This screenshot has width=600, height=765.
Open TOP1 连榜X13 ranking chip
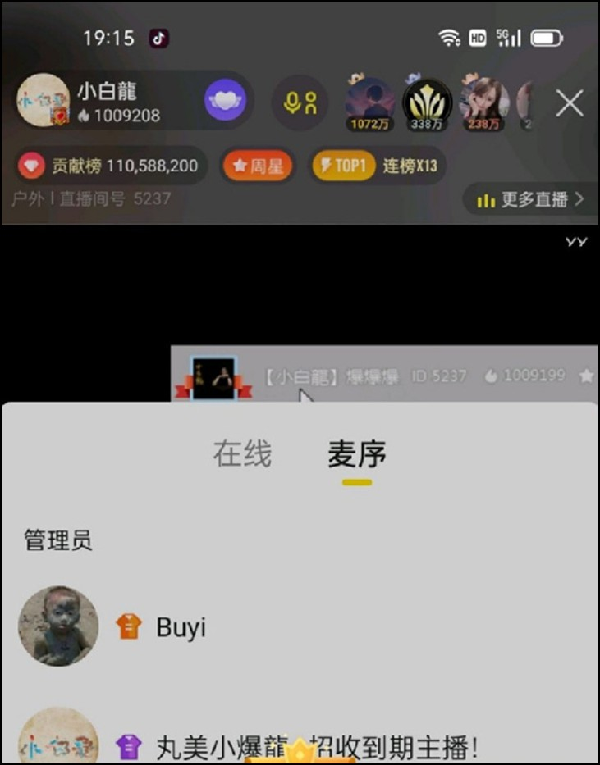coord(378,165)
